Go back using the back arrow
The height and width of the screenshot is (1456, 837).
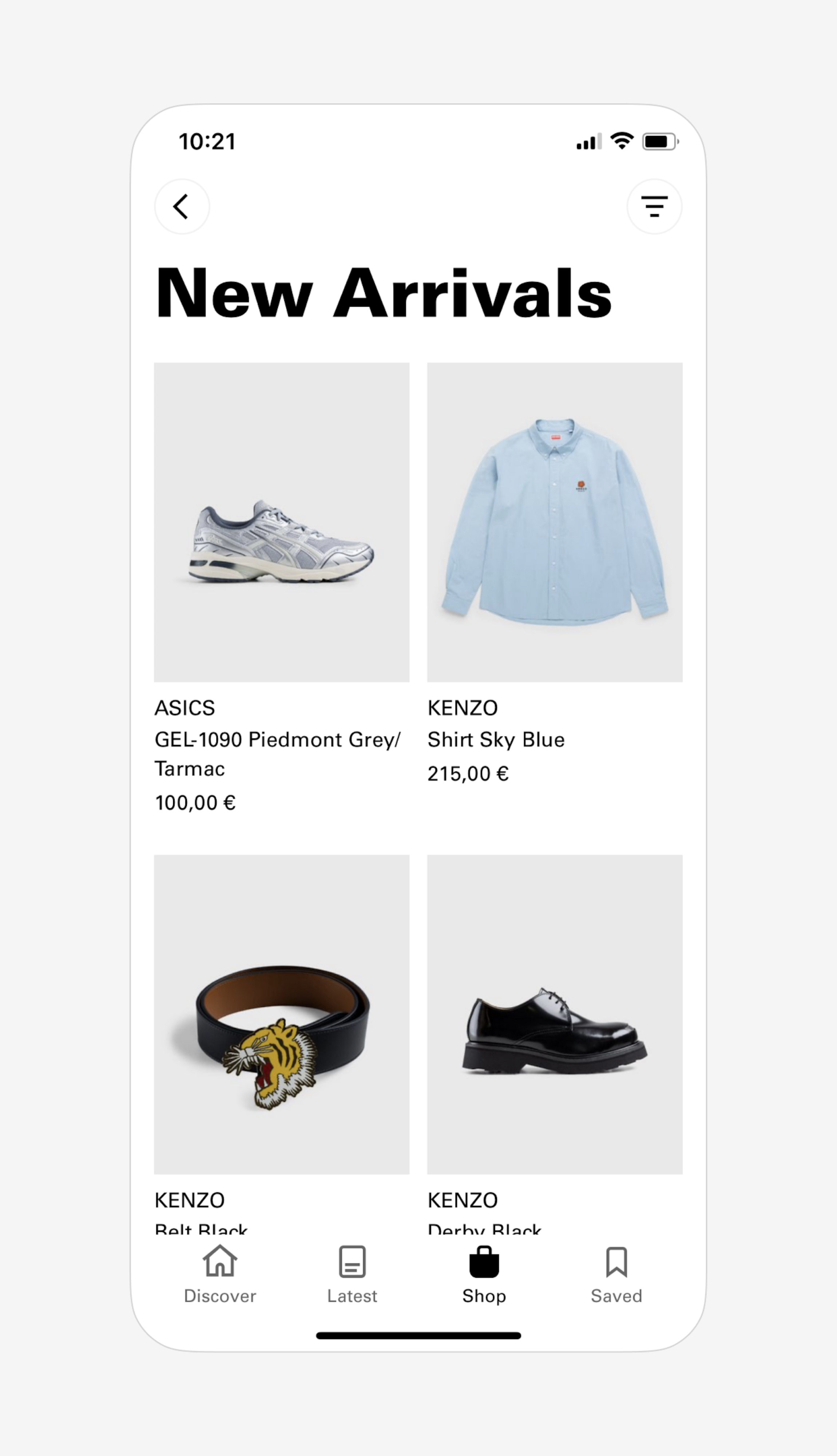[x=182, y=206]
